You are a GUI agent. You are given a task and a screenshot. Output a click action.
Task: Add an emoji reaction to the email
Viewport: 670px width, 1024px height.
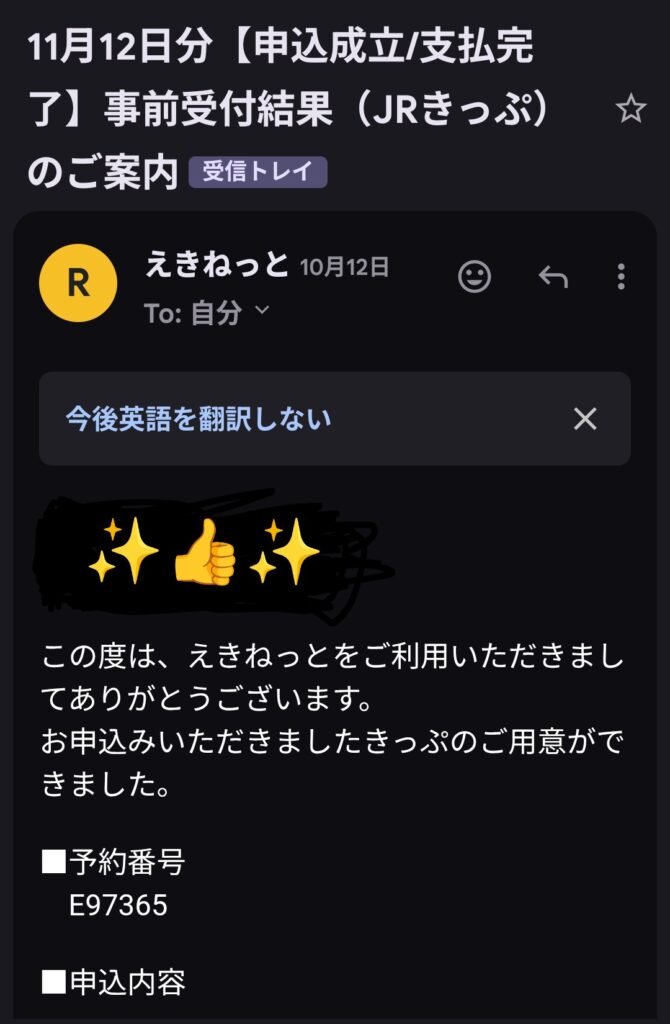(x=474, y=277)
